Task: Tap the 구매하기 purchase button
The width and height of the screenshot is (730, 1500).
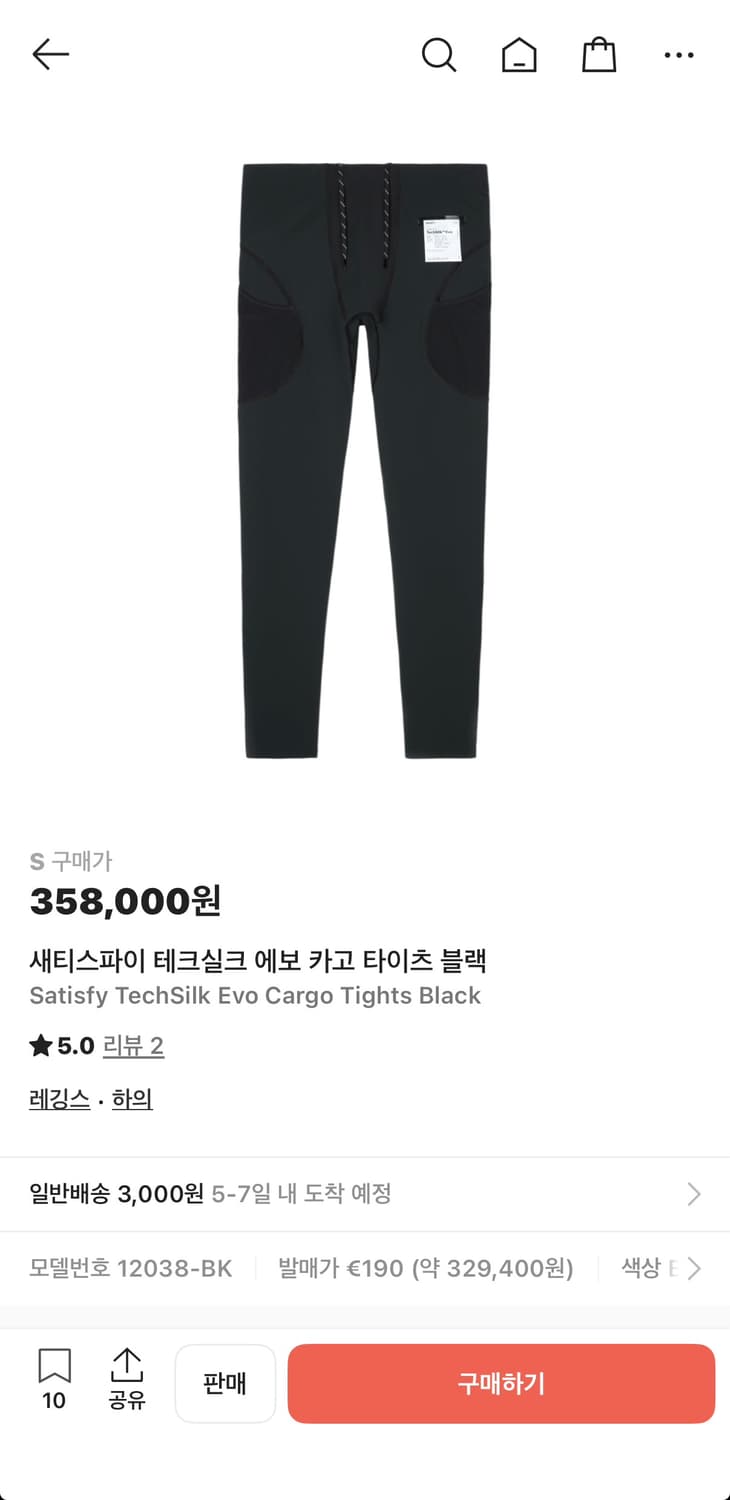Action: (500, 1383)
